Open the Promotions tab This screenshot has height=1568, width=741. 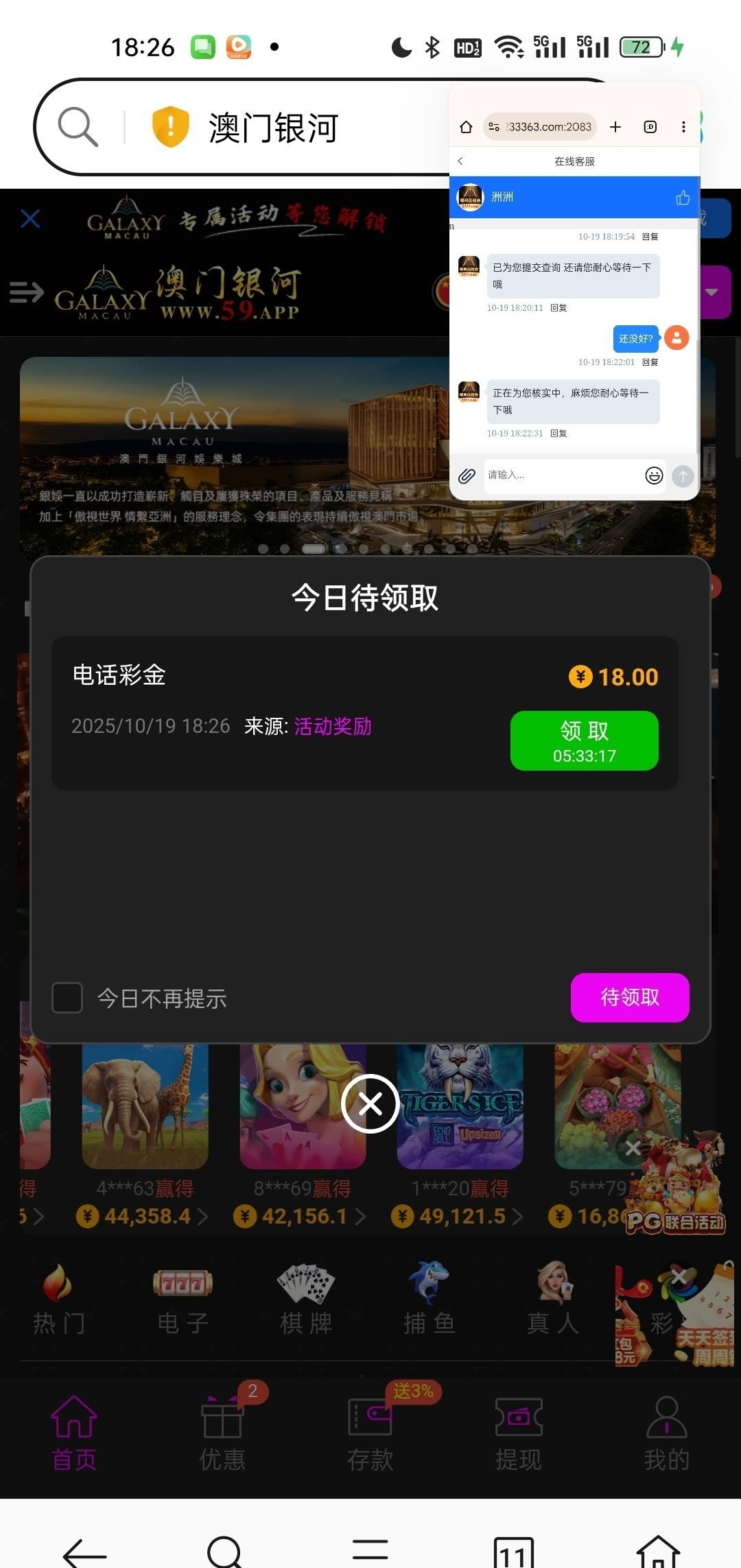(222, 1432)
